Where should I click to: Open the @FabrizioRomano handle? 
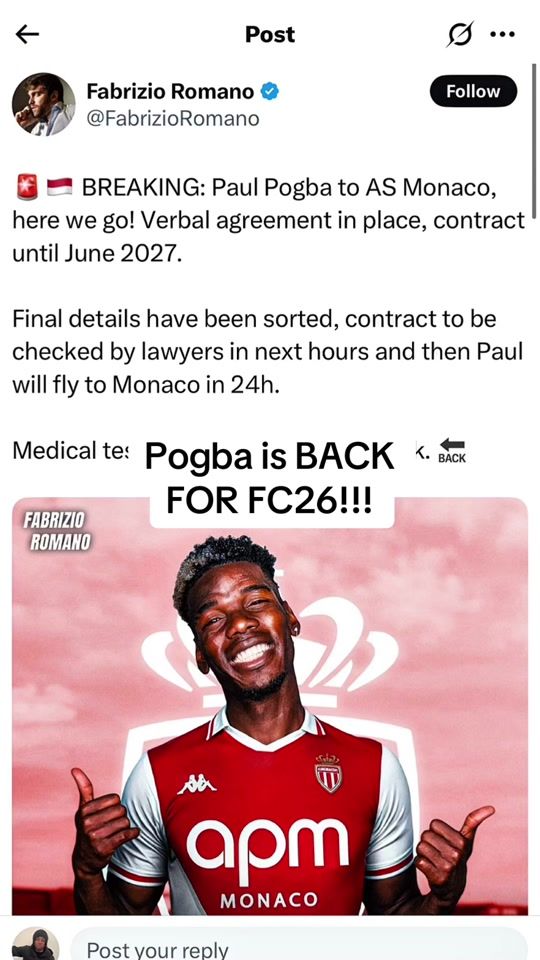[173, 118]
